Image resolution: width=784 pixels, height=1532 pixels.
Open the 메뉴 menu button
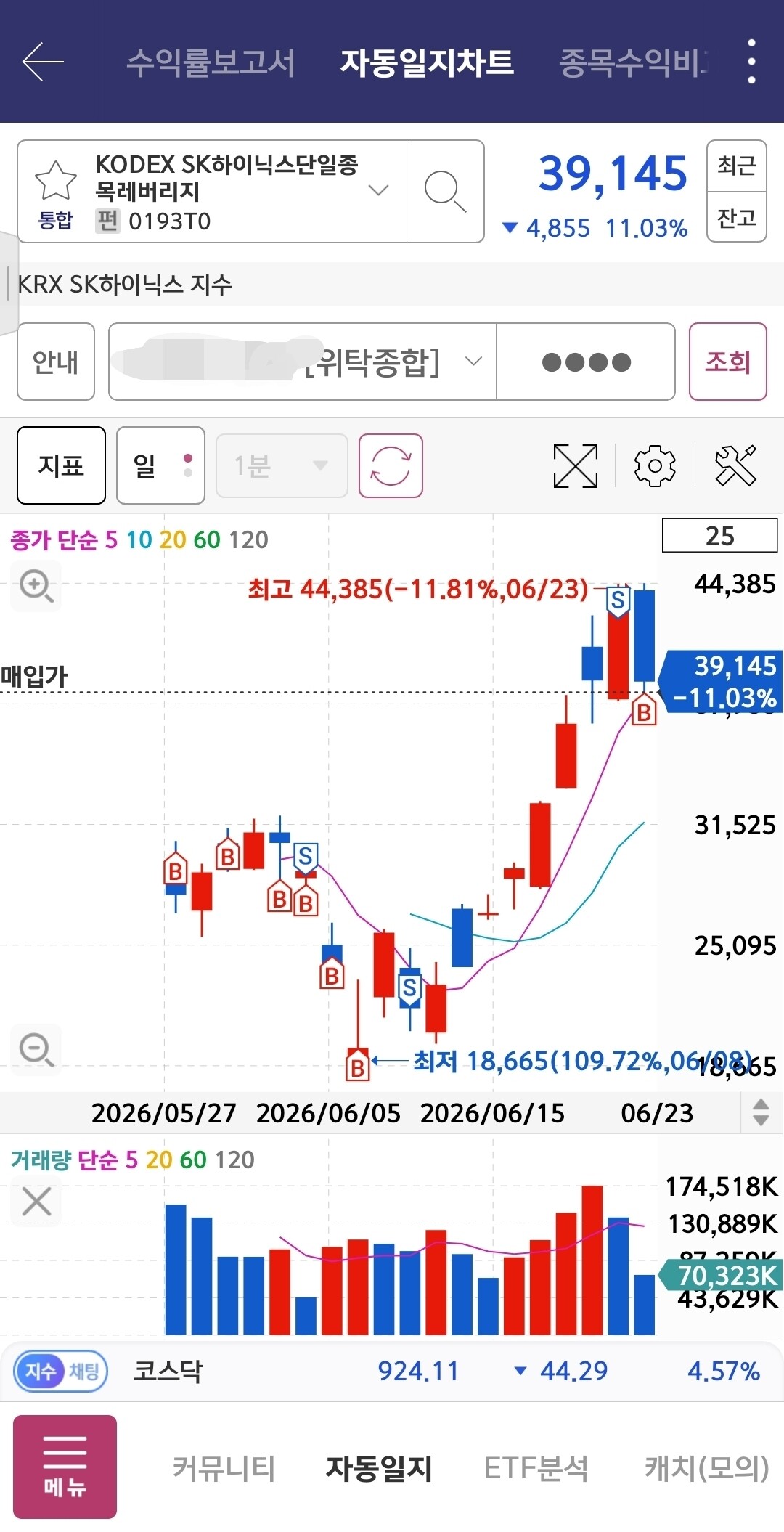(x=65, y=1467)
